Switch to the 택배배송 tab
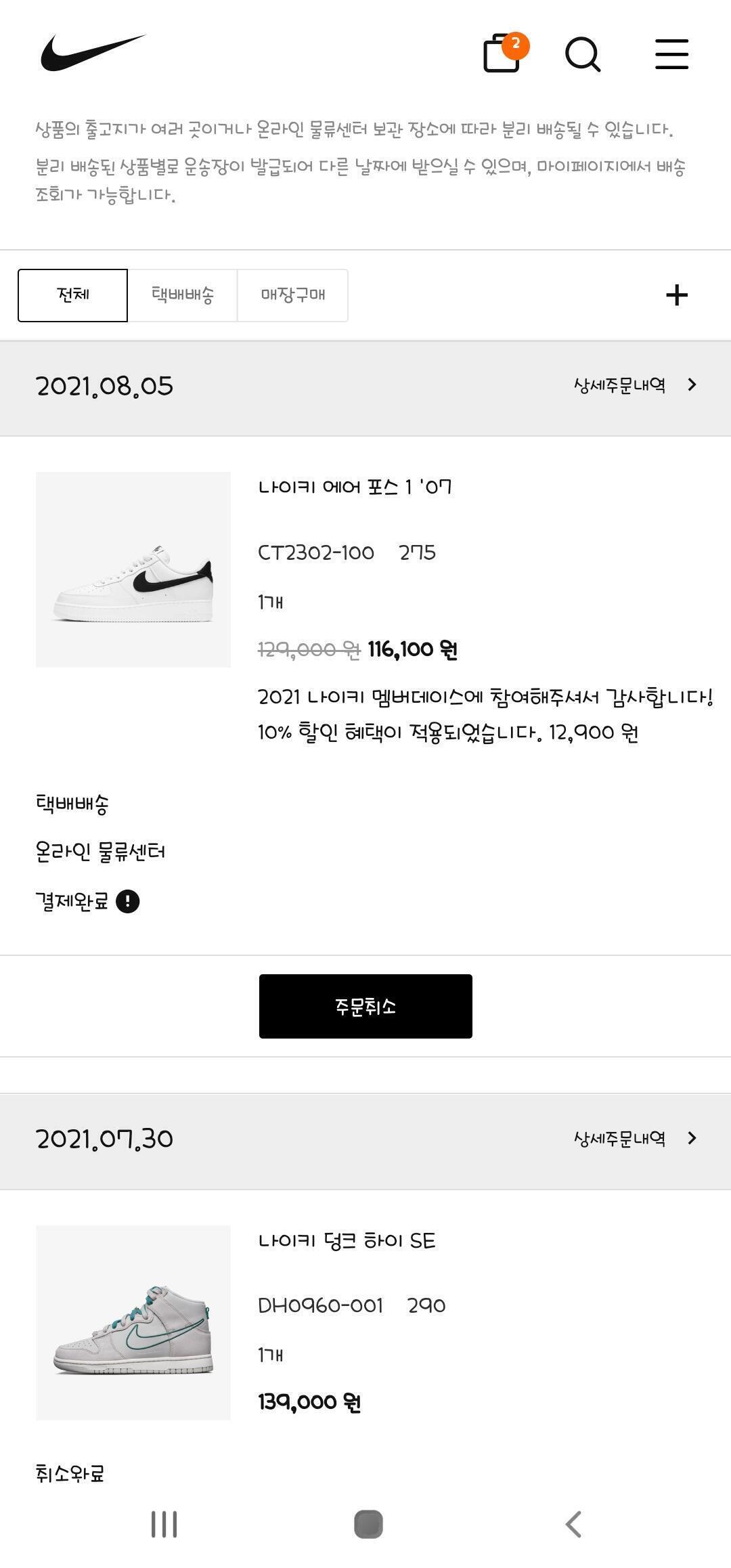The width and height of the screenshot is (731, 1568). click(x=182, y=295)
